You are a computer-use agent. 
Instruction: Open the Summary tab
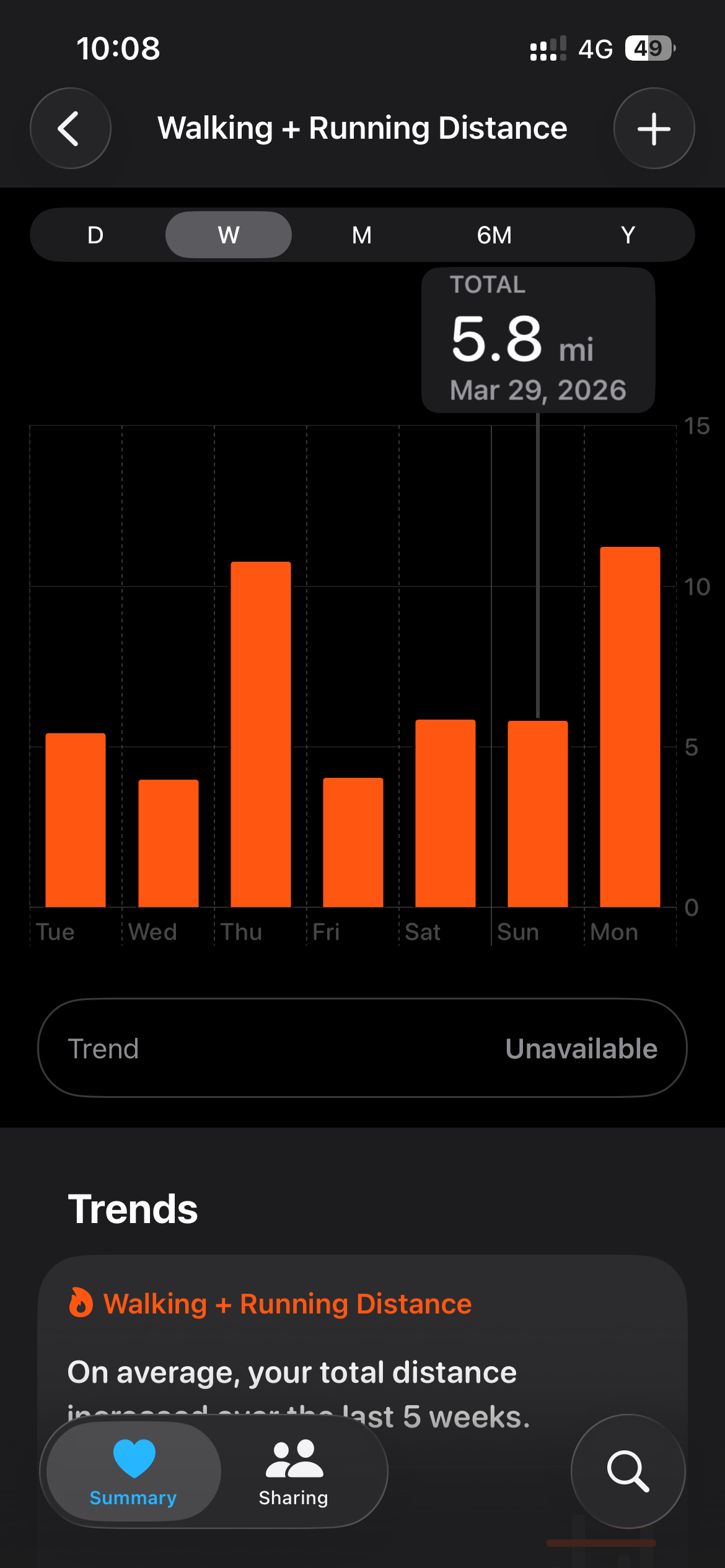[133, 1471]
